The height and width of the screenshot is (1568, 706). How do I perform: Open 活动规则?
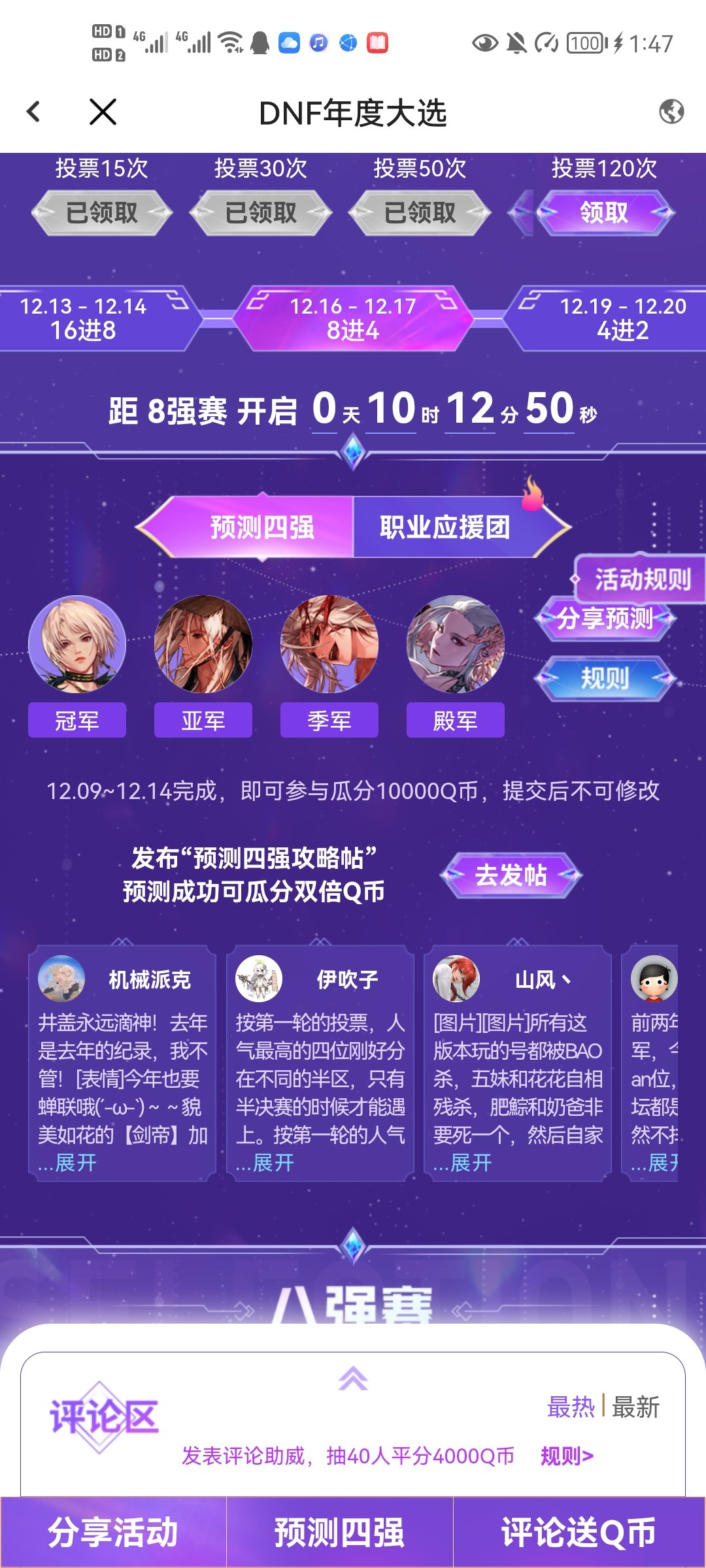[641, 579]
